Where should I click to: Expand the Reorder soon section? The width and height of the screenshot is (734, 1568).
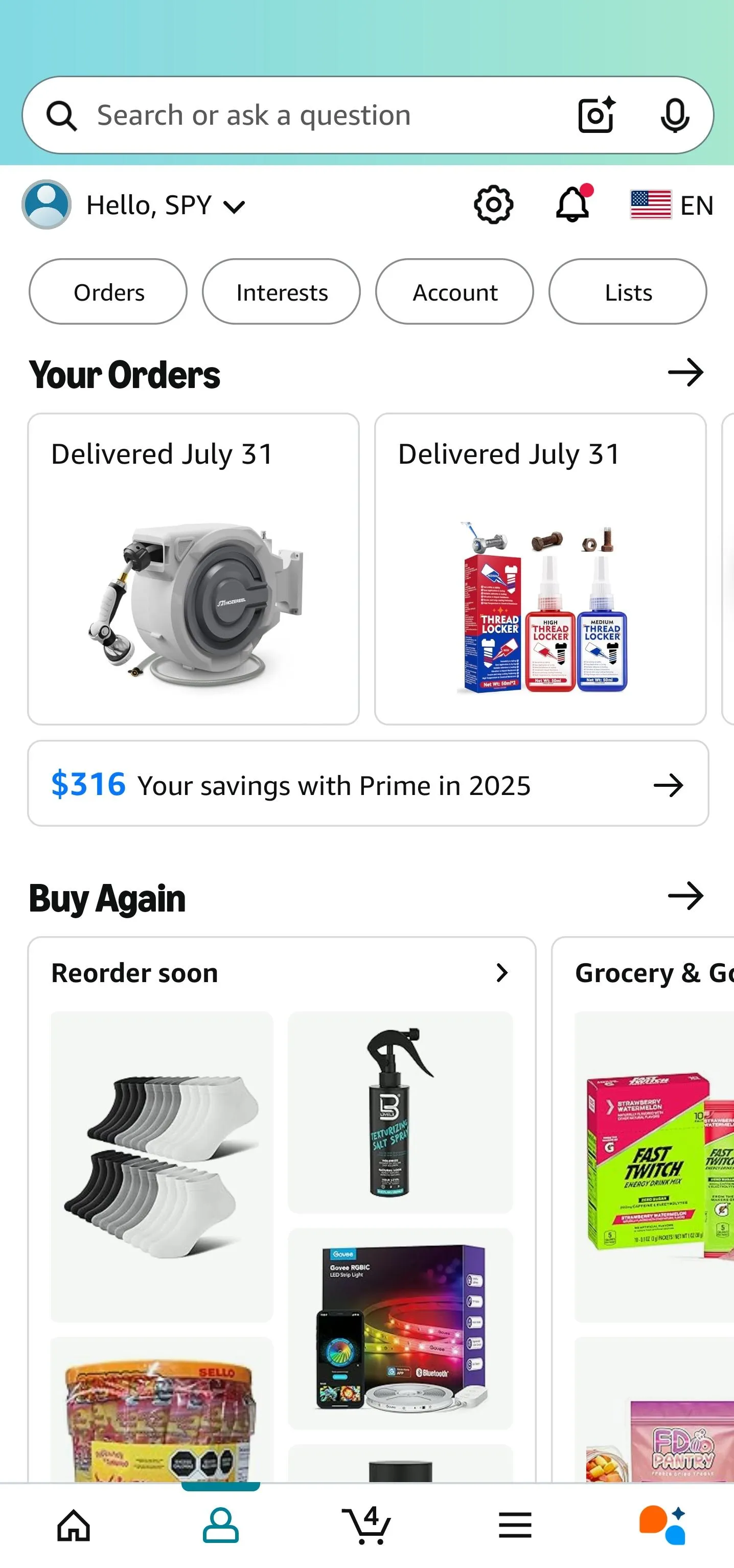tap(501, 973)
